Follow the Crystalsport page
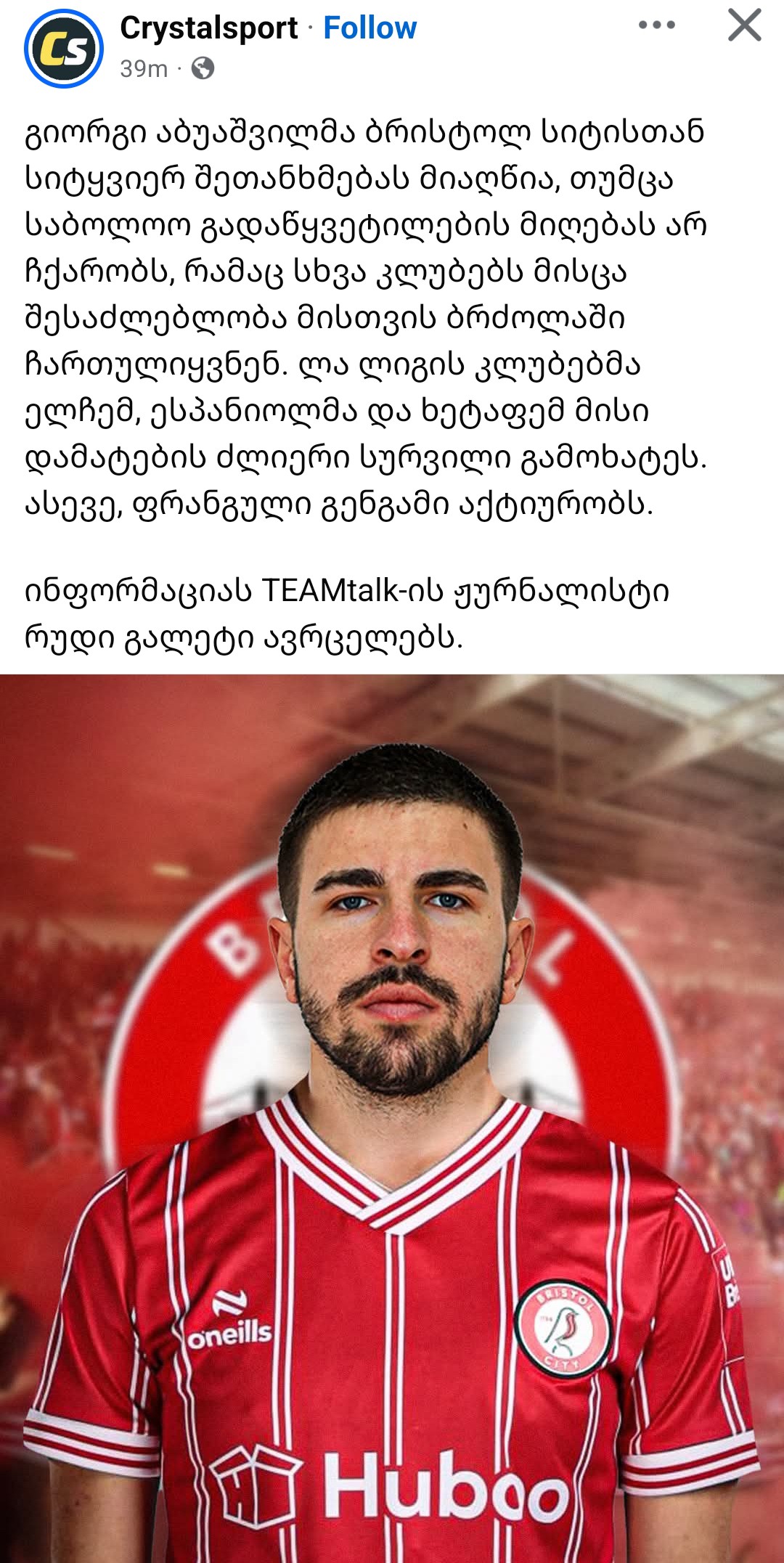 (369, 28)
